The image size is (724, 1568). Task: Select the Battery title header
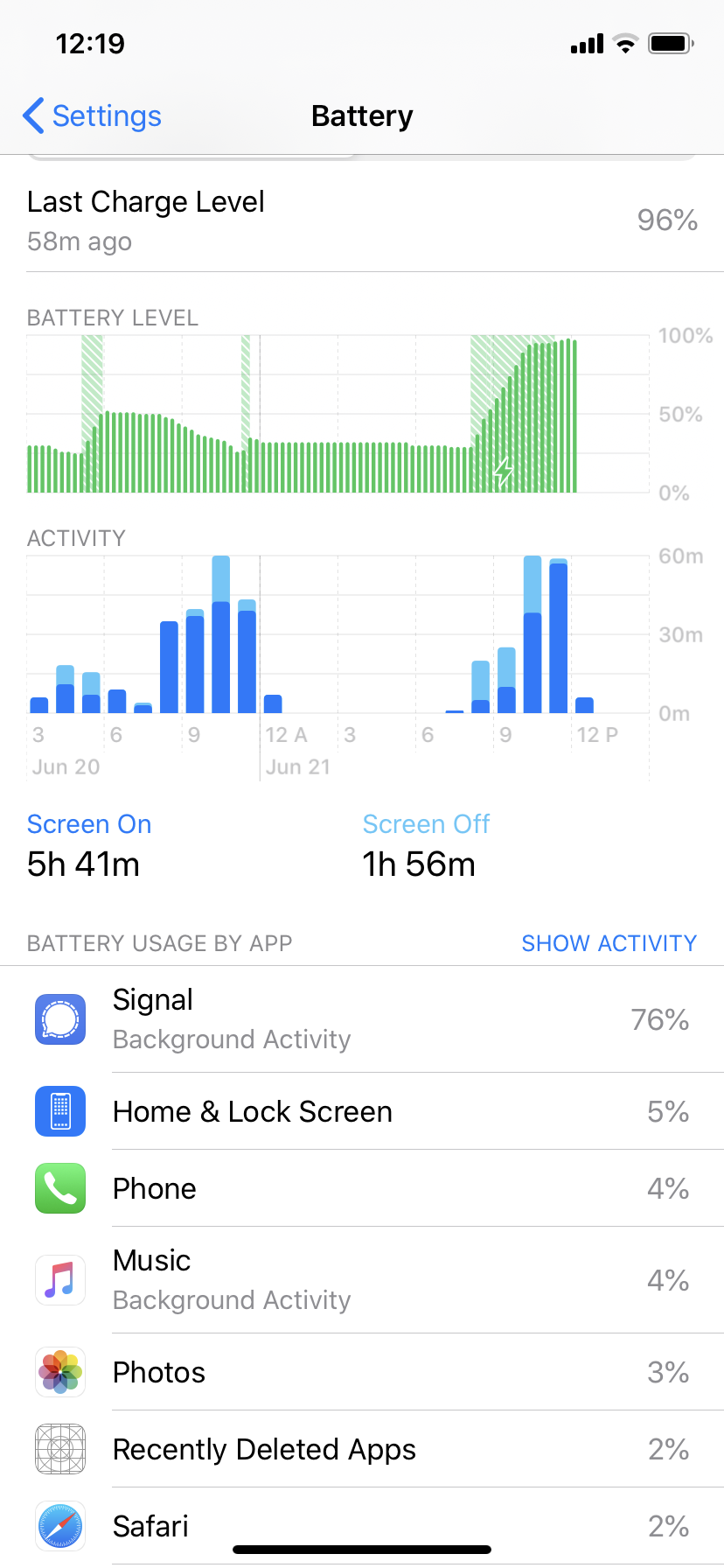pos(362,115)
